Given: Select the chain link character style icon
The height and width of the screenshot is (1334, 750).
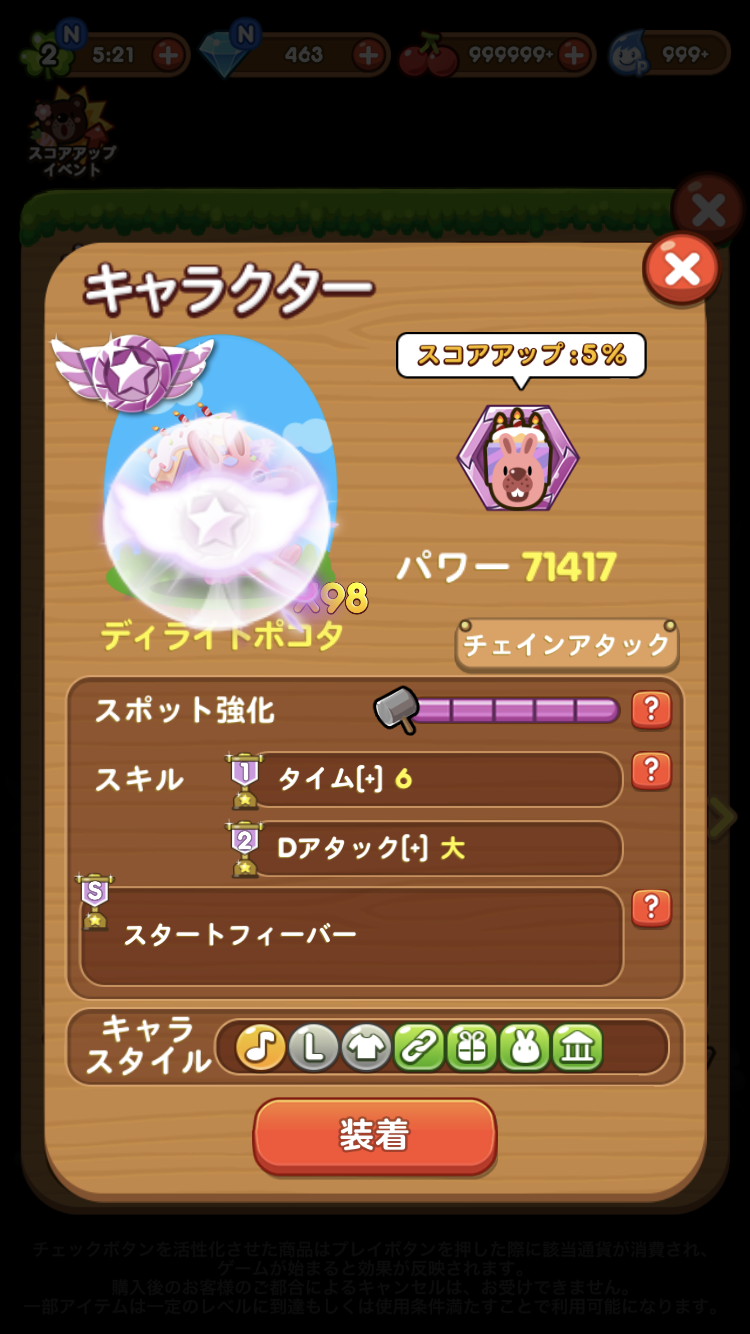Looking at the screenshot, I should point(419,1047).
